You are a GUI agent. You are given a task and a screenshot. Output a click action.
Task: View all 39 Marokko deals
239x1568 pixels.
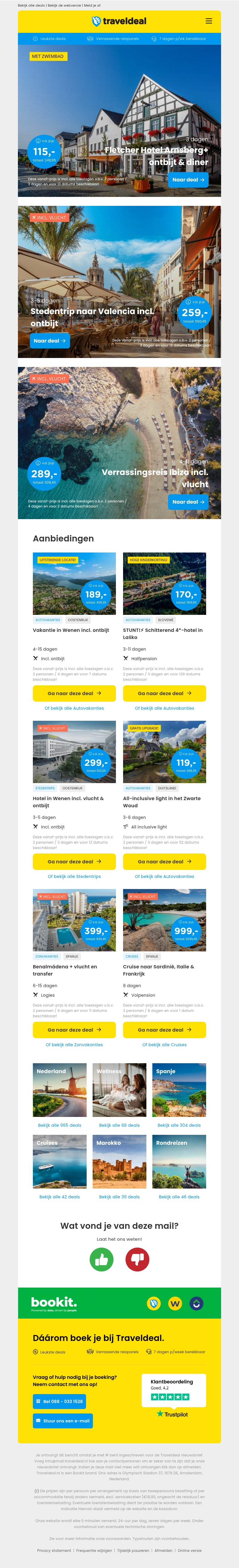point(119,1197)
